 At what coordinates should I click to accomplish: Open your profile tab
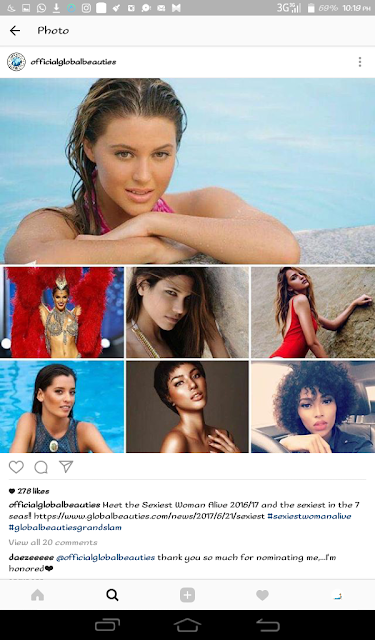(x=337, y=595)
